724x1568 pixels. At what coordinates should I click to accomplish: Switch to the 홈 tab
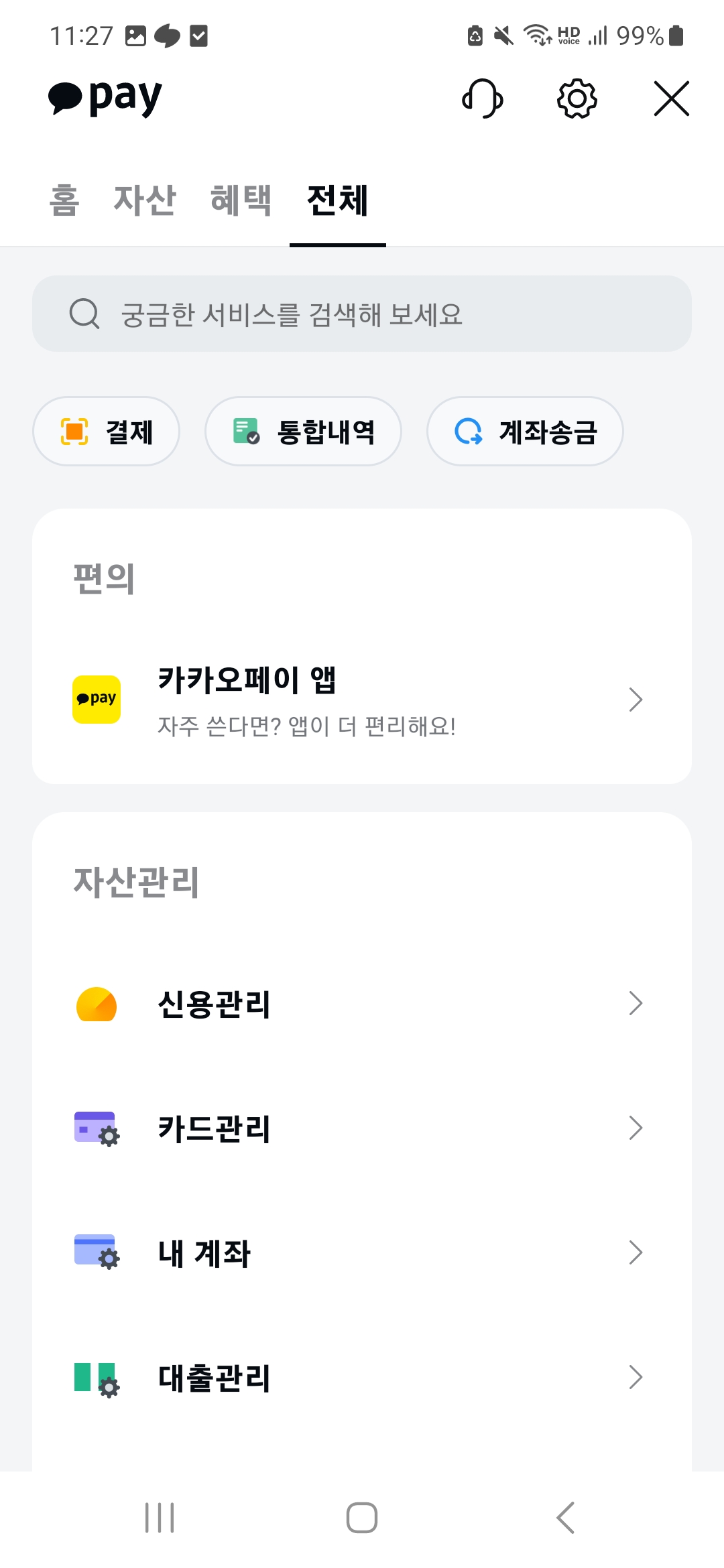(x=64, y=200)
